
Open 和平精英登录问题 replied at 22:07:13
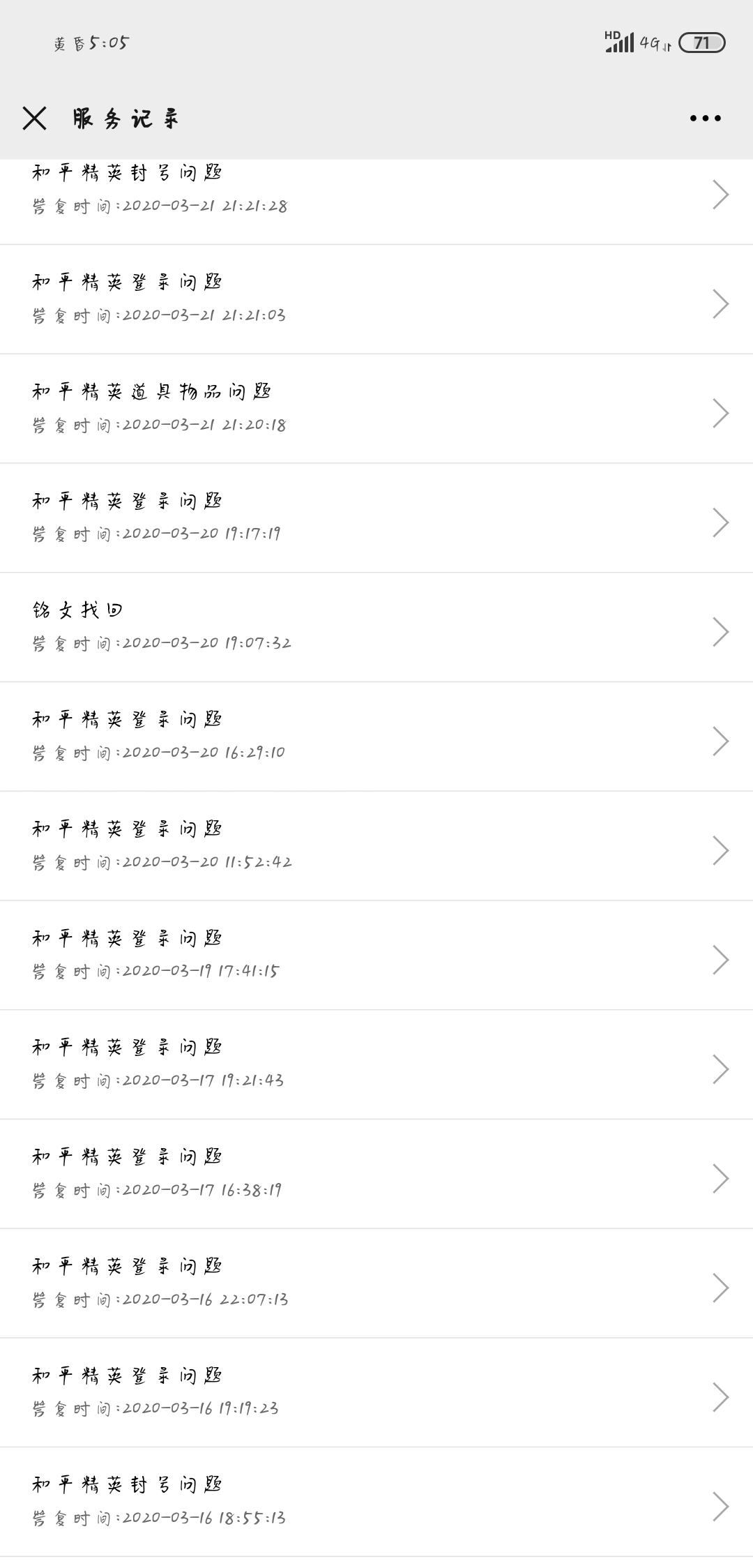[x=376, y=1283]
